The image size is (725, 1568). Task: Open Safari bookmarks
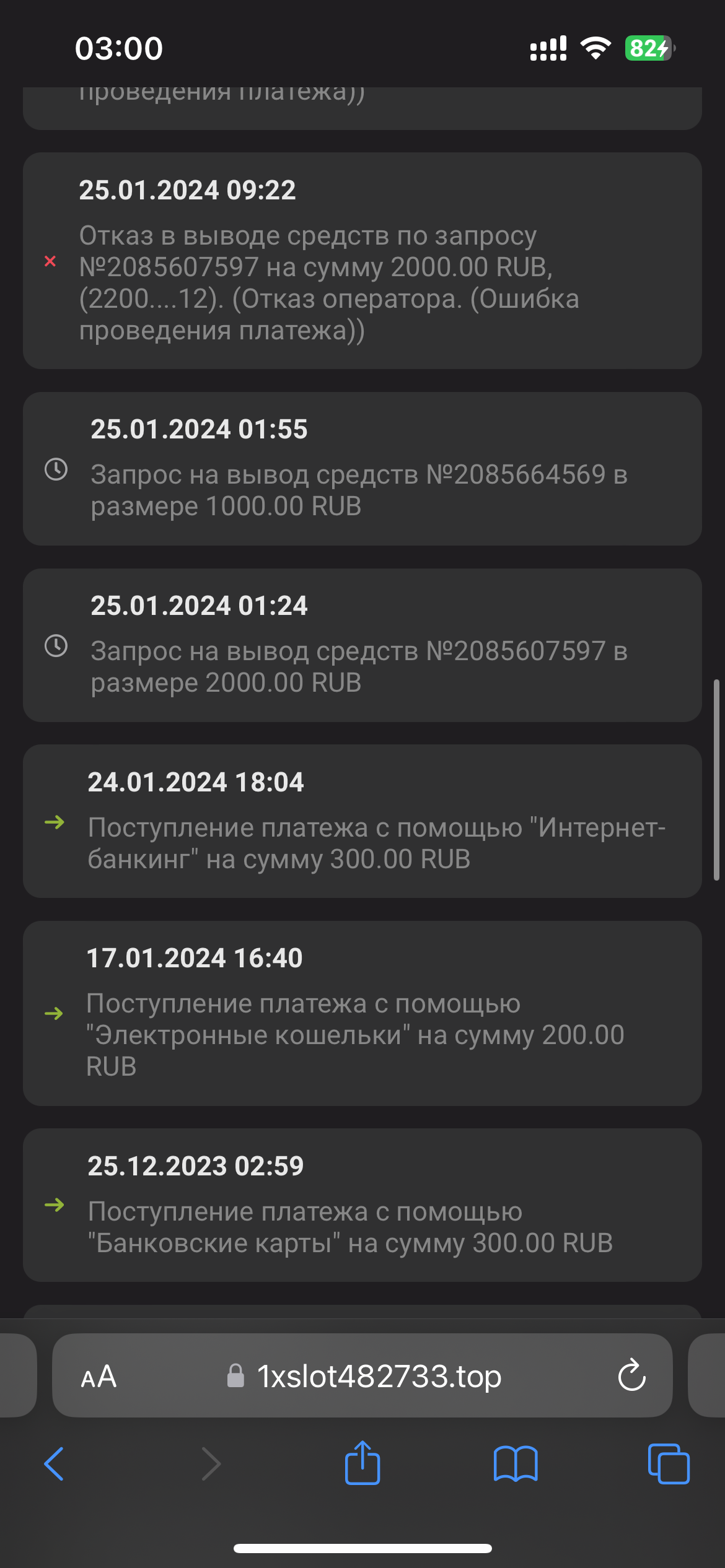point(516,1464)
